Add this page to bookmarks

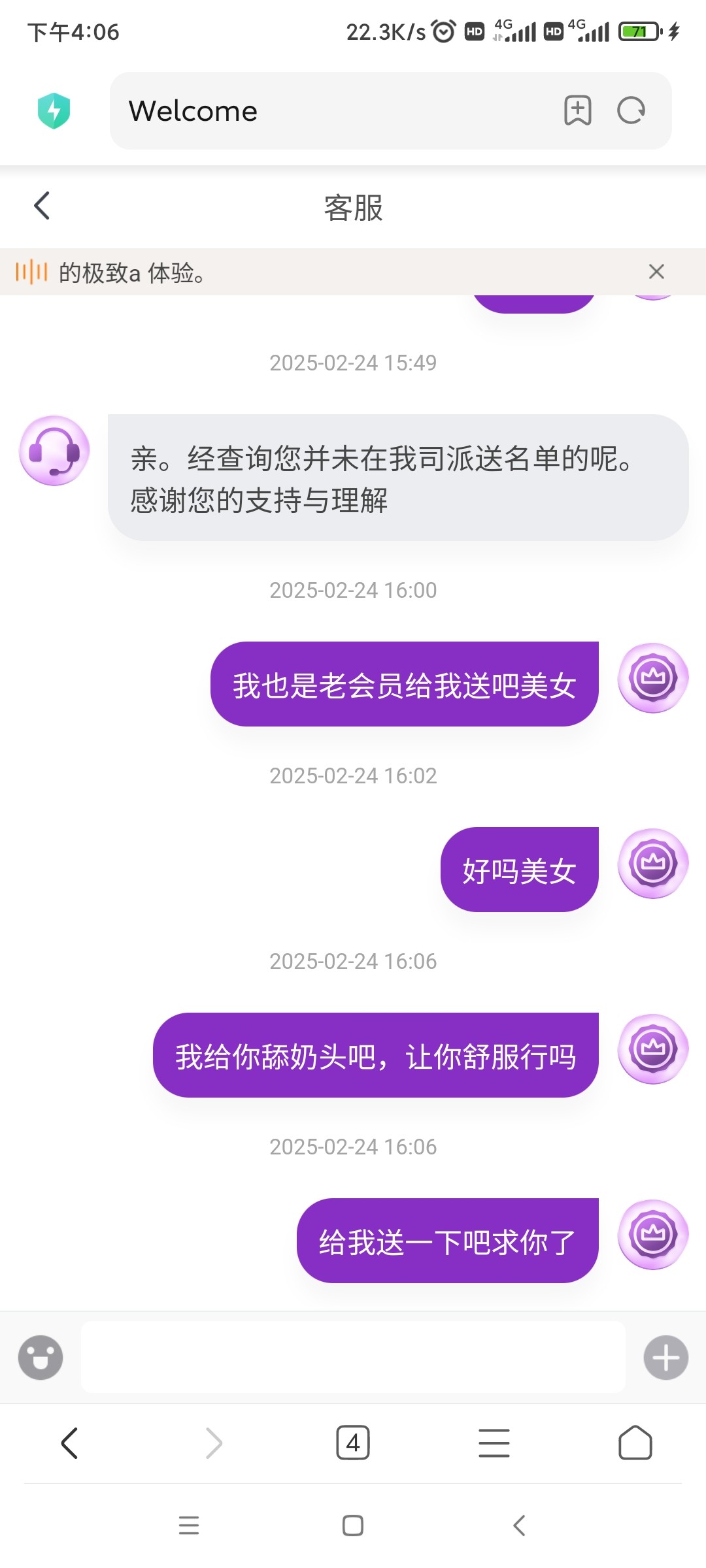(x=578, y=110)
